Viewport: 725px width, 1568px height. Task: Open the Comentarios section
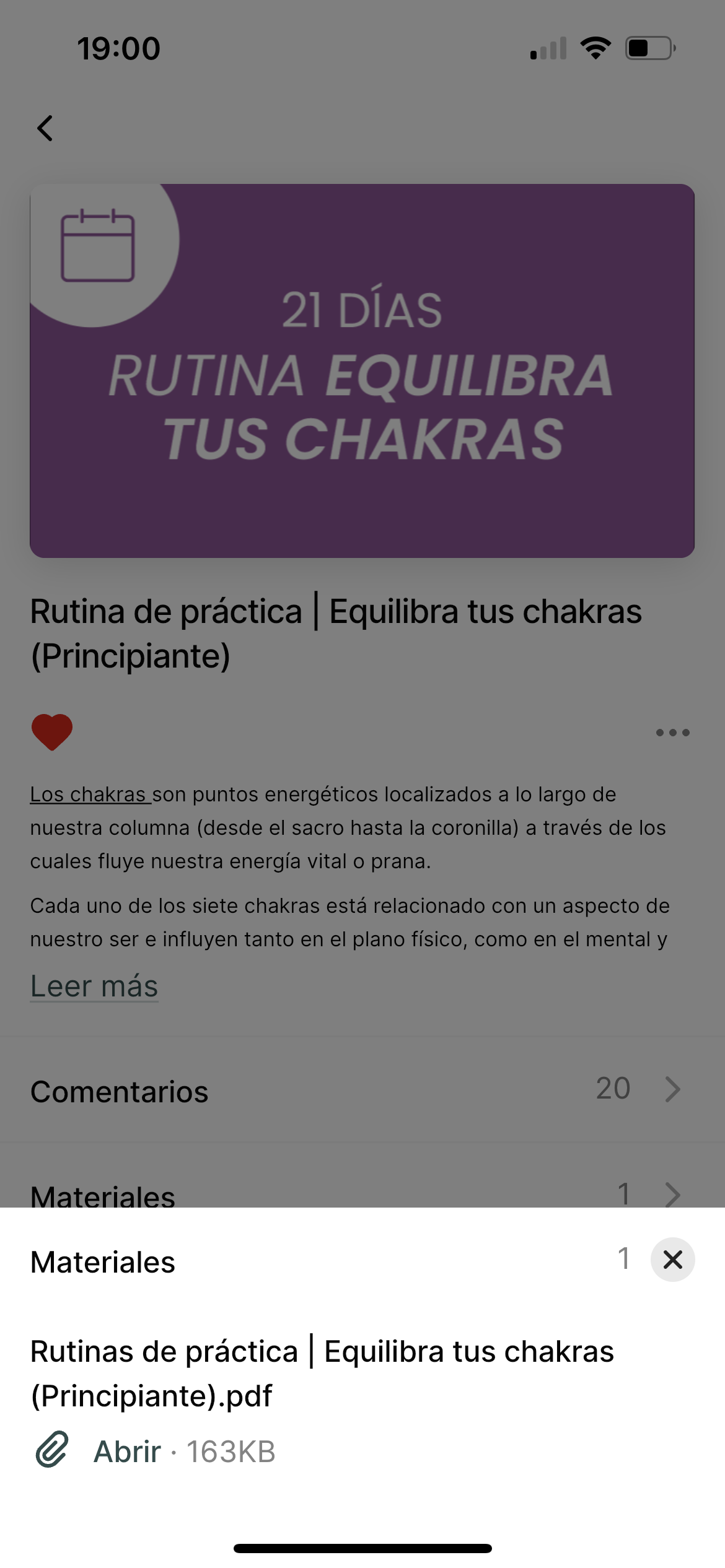(x=362, y=1090)
